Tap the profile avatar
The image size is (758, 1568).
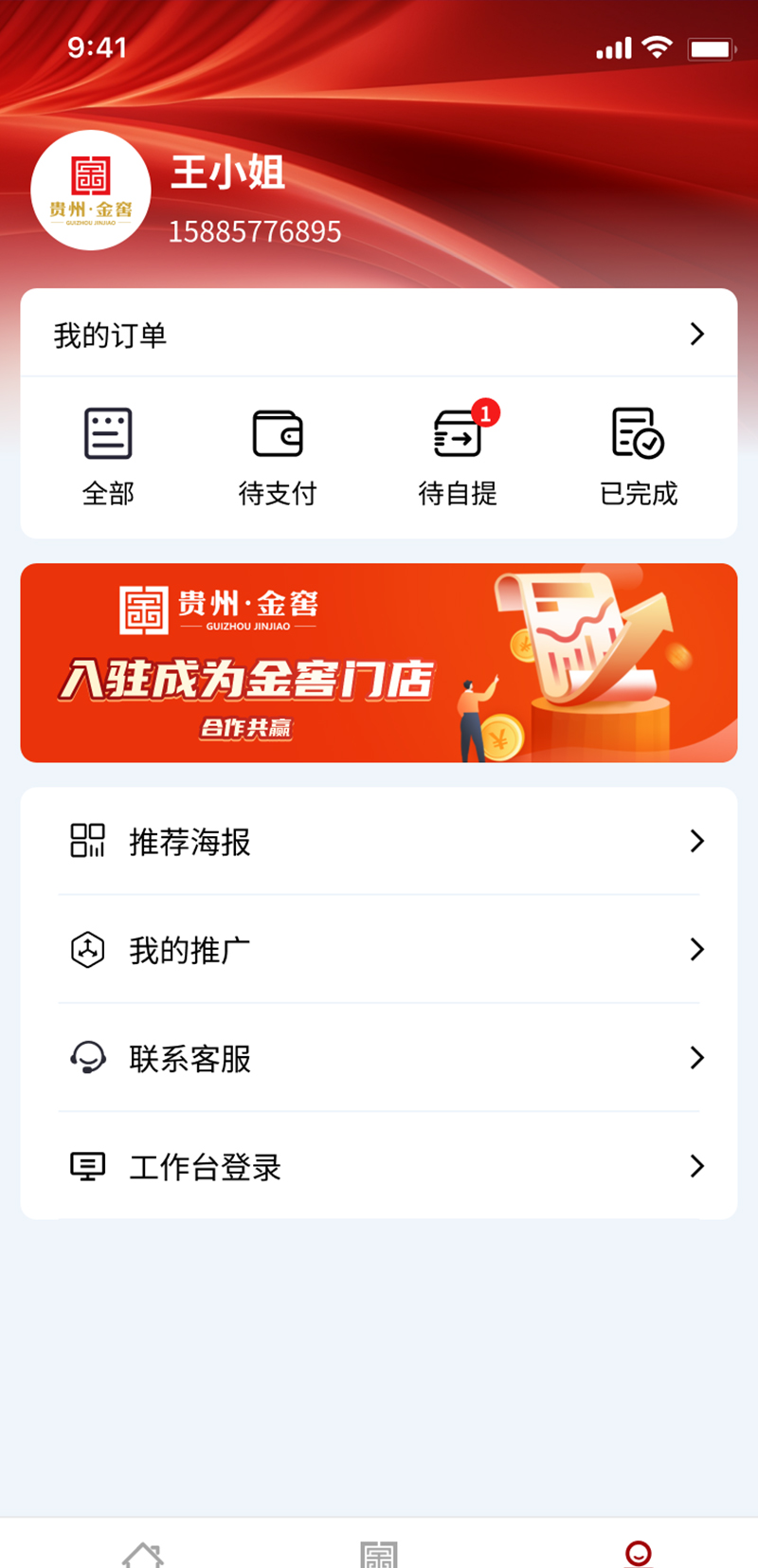(91, 191)
